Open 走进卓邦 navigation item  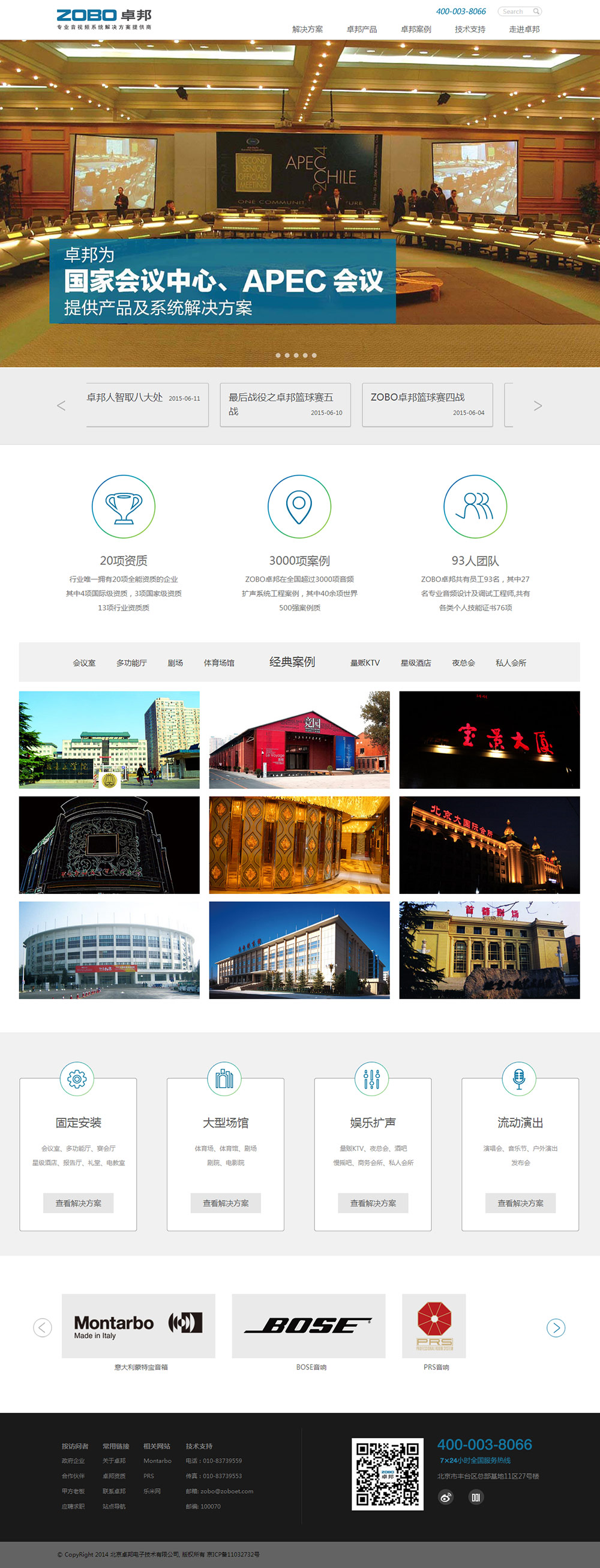(524, 29)
